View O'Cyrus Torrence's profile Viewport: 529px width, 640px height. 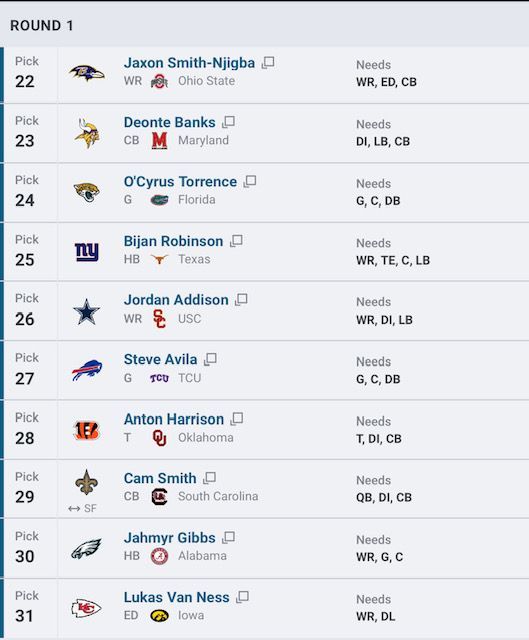[x=180, y=182]
